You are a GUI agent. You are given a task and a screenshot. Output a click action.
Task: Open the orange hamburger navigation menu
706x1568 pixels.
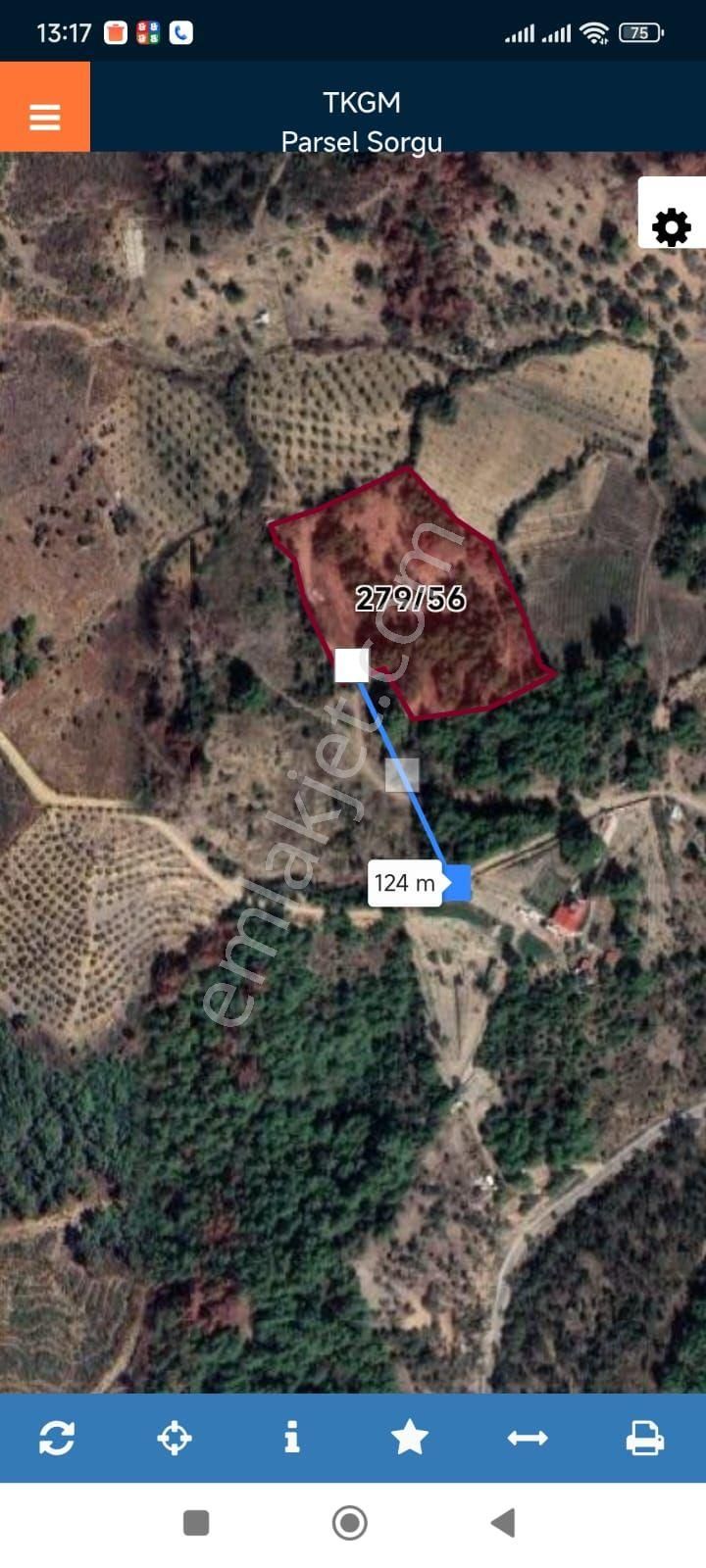click(44, 118)
